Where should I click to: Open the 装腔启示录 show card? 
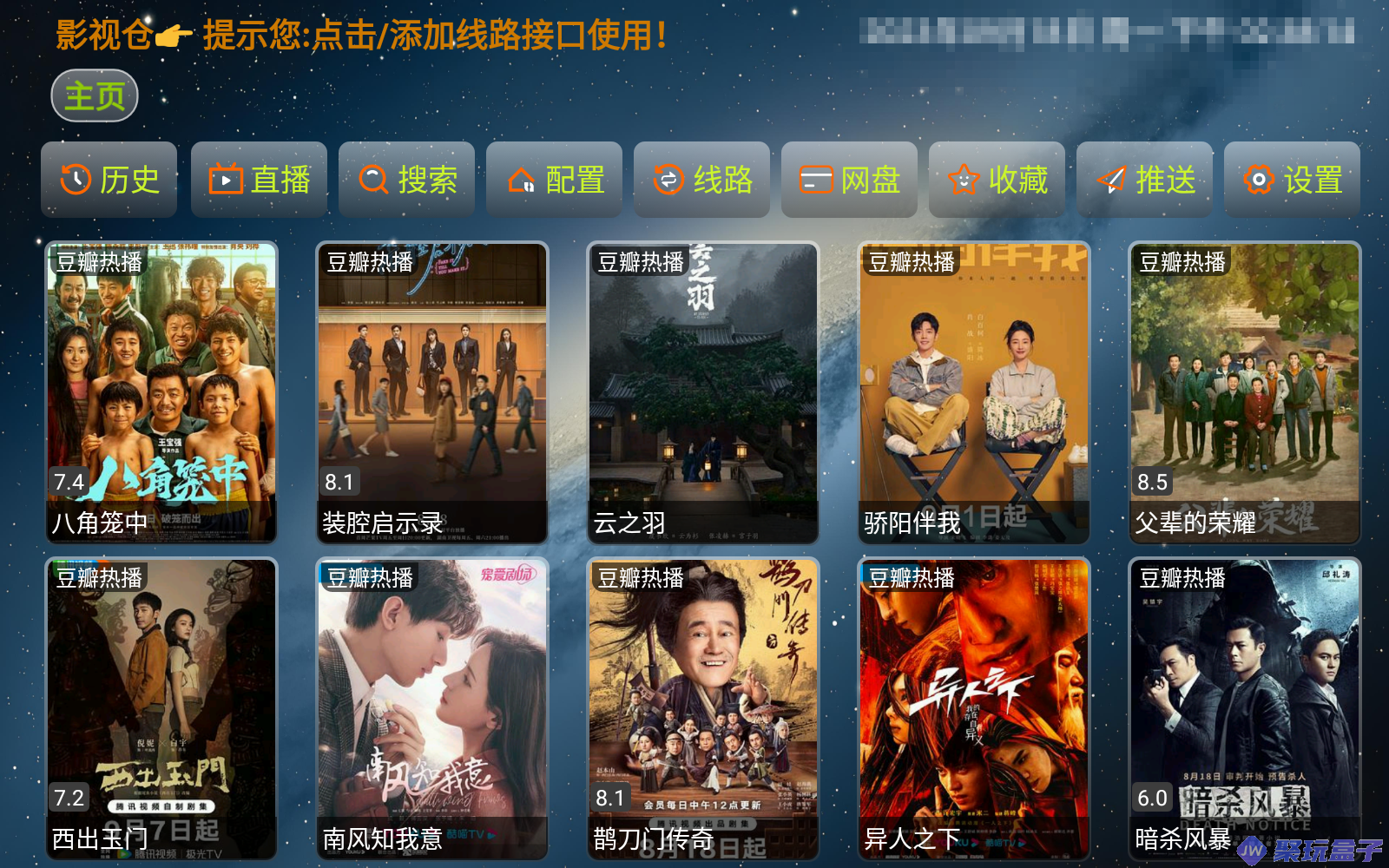pyautogui.click(x=432, y=392)
